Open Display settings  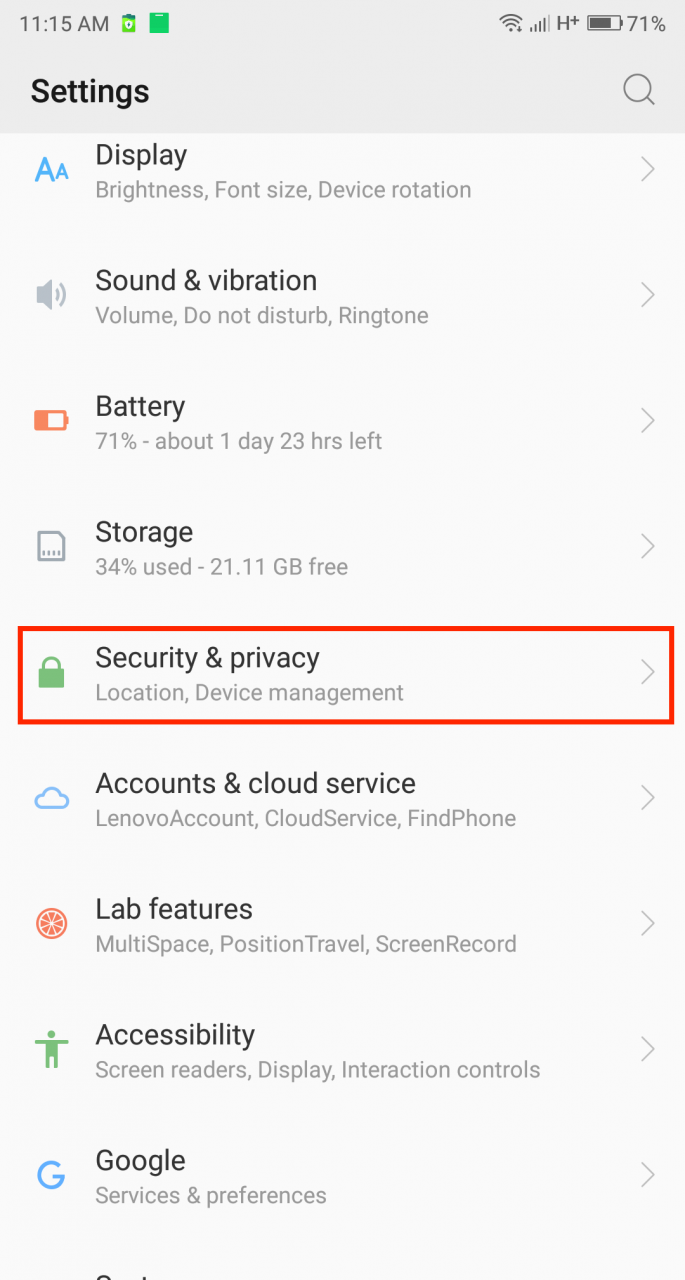click(342, 171)
